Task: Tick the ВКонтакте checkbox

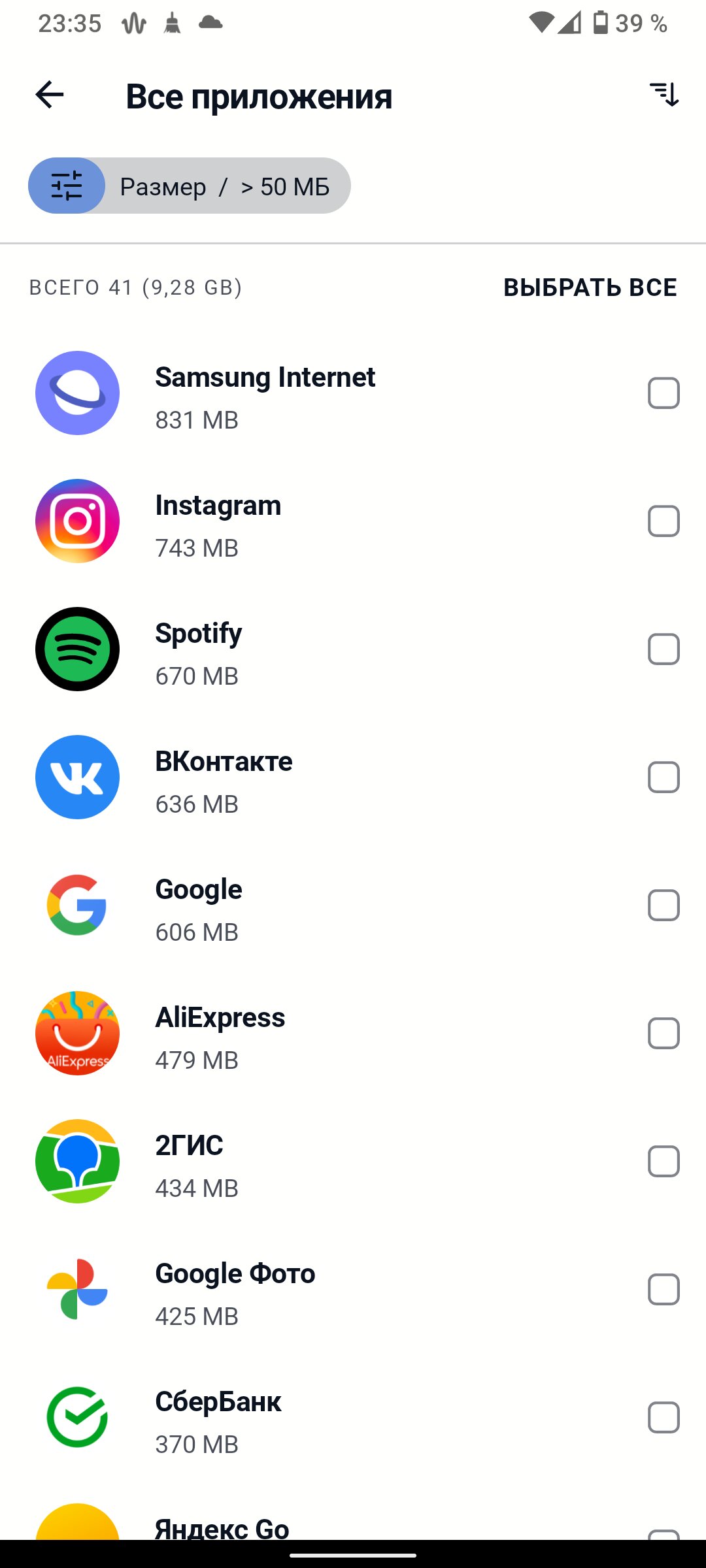Action: click(664, 777)
